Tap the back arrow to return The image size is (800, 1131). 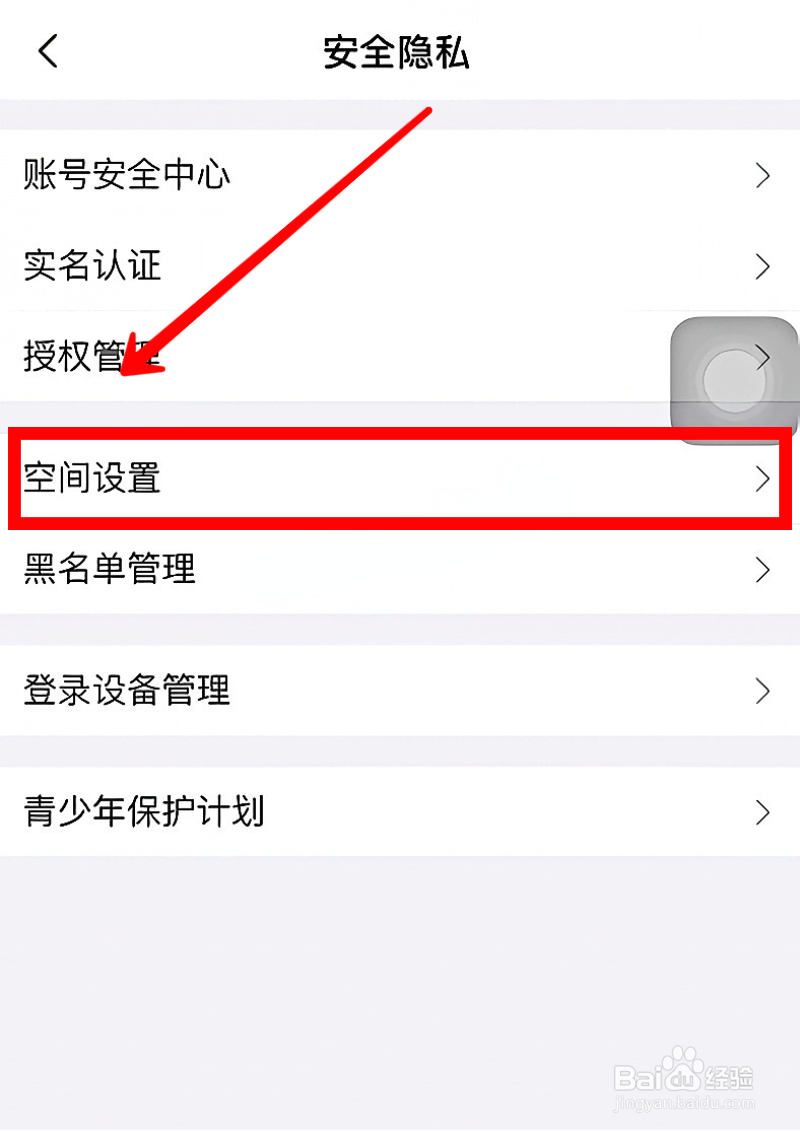[x=47, y=51]
